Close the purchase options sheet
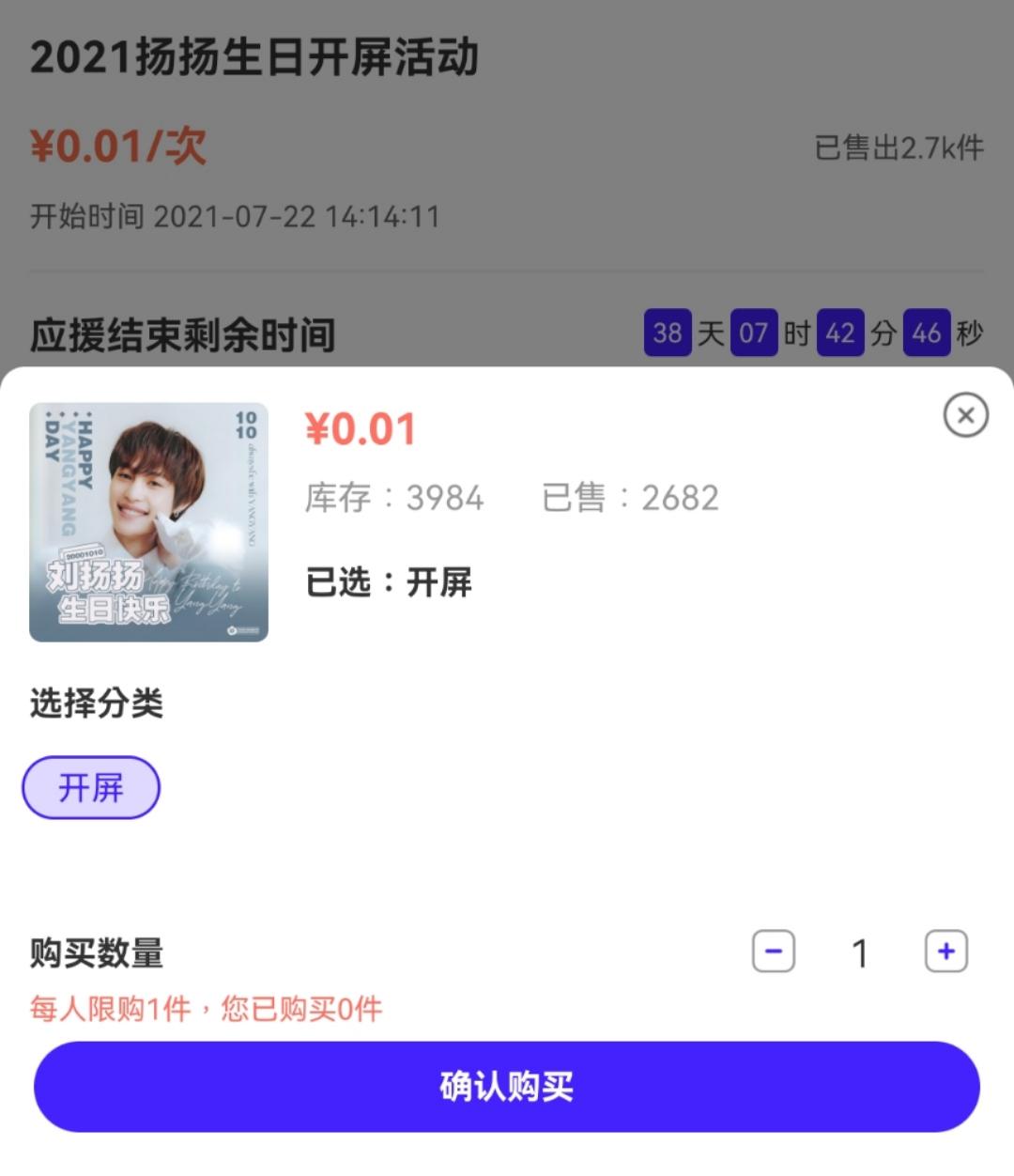Screen dimensions: 1014x1176 965,415
